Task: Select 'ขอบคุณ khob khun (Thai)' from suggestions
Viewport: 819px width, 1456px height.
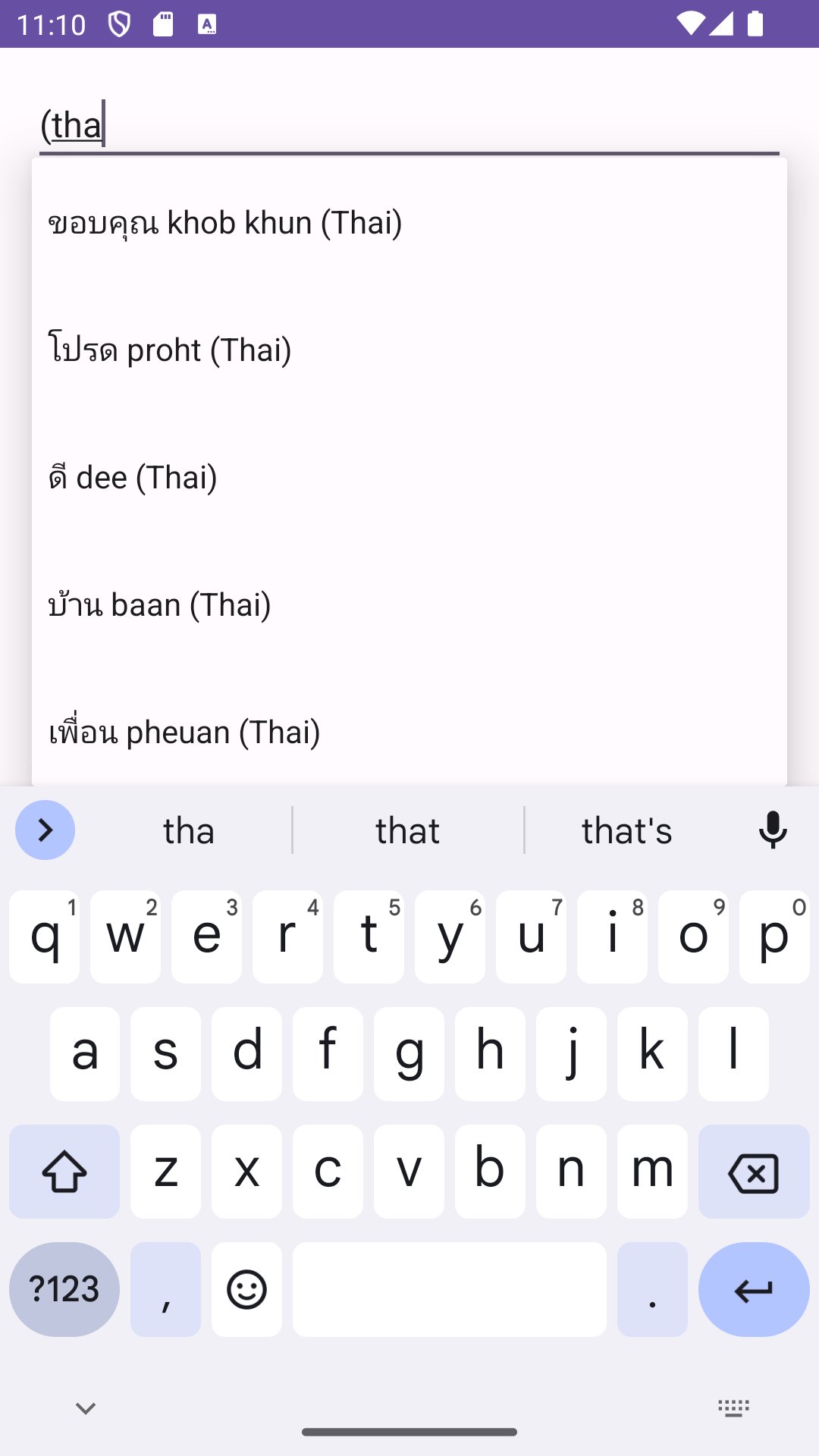Action: coord(224,221)
